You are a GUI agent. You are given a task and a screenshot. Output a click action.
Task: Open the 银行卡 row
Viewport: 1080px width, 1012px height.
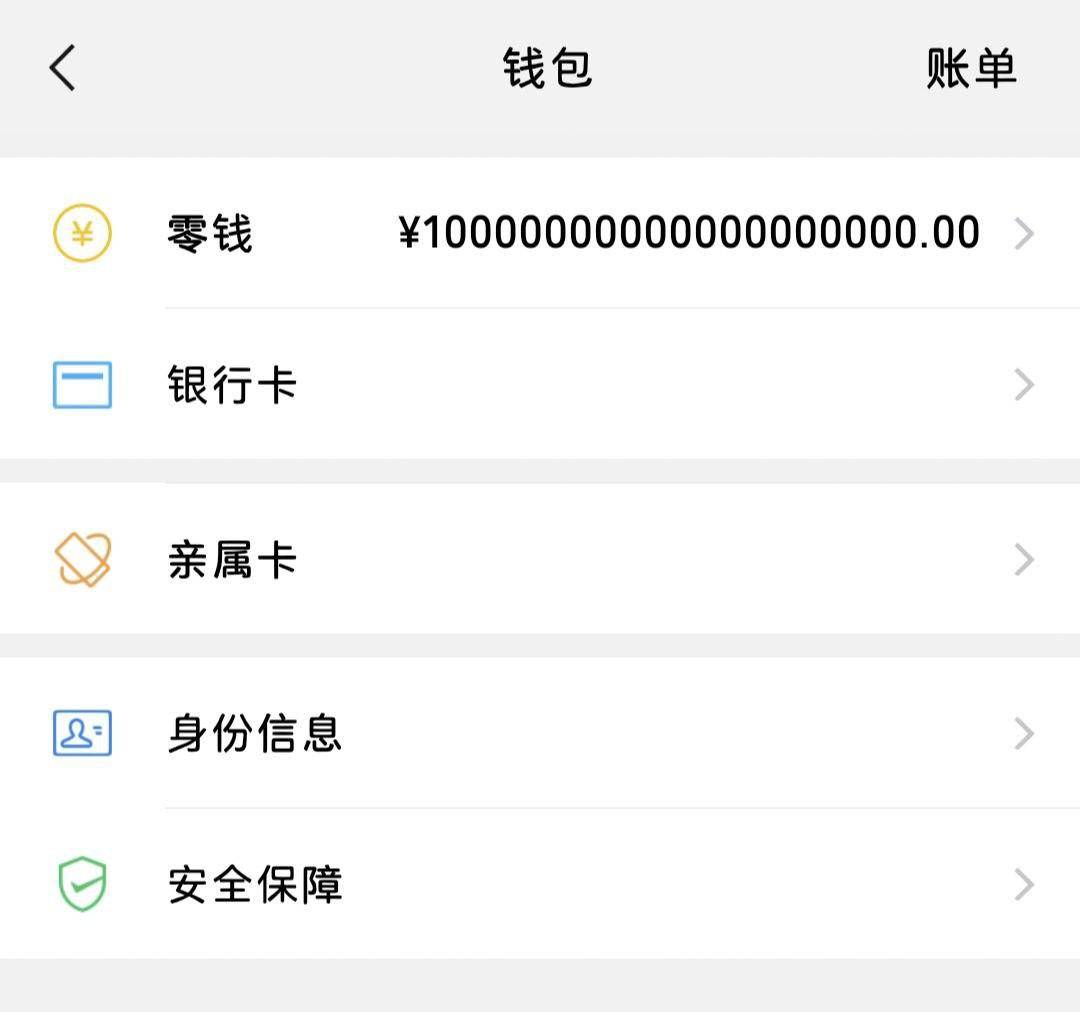540,385
